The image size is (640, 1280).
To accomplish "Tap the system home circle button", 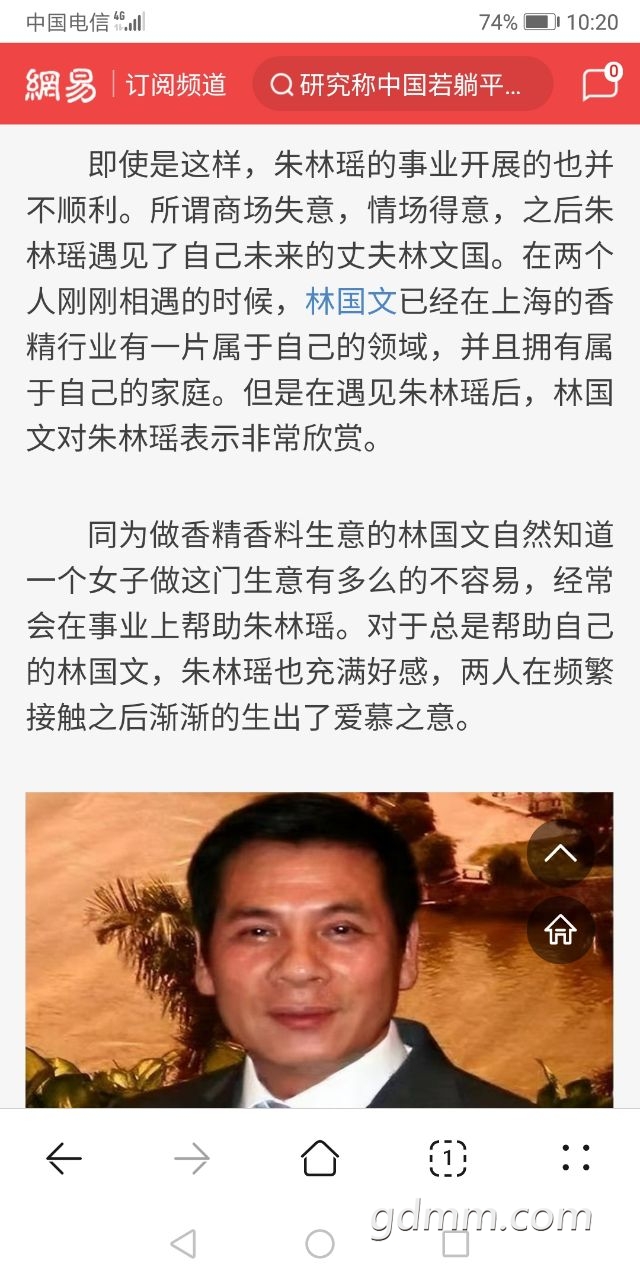I will pos(320,1244).
